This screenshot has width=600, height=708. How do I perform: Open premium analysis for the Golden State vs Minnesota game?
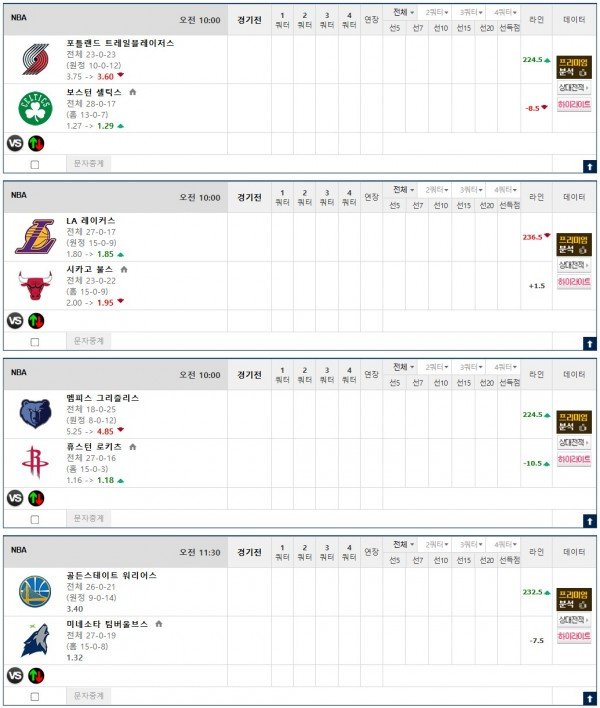(x=574, y=599)
